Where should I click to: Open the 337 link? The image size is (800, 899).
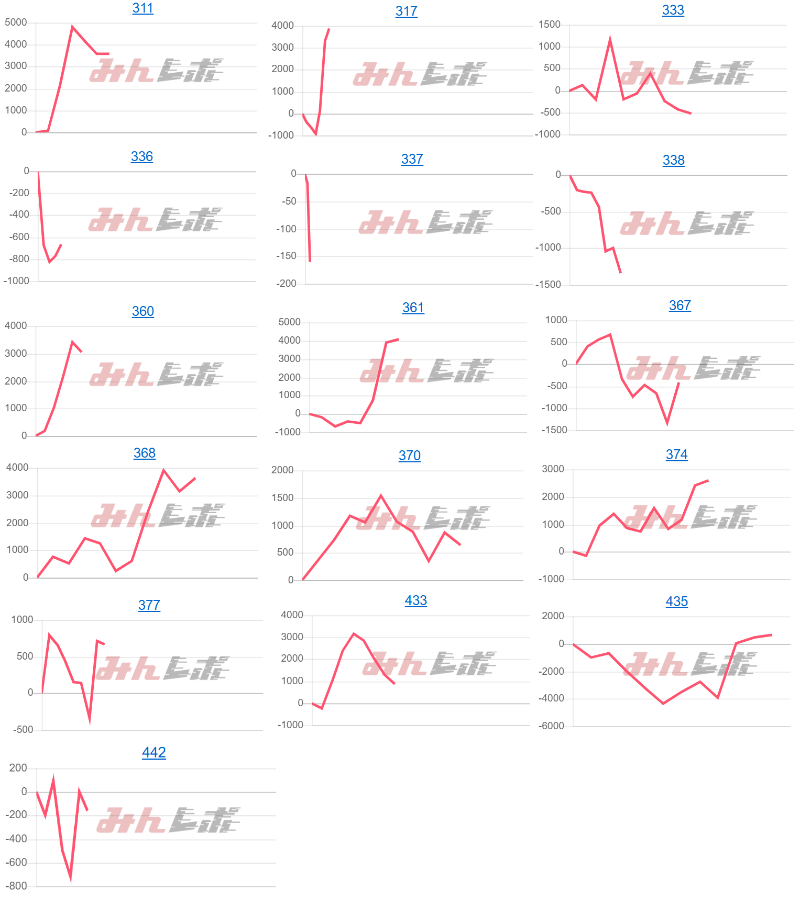click(412, 159)
